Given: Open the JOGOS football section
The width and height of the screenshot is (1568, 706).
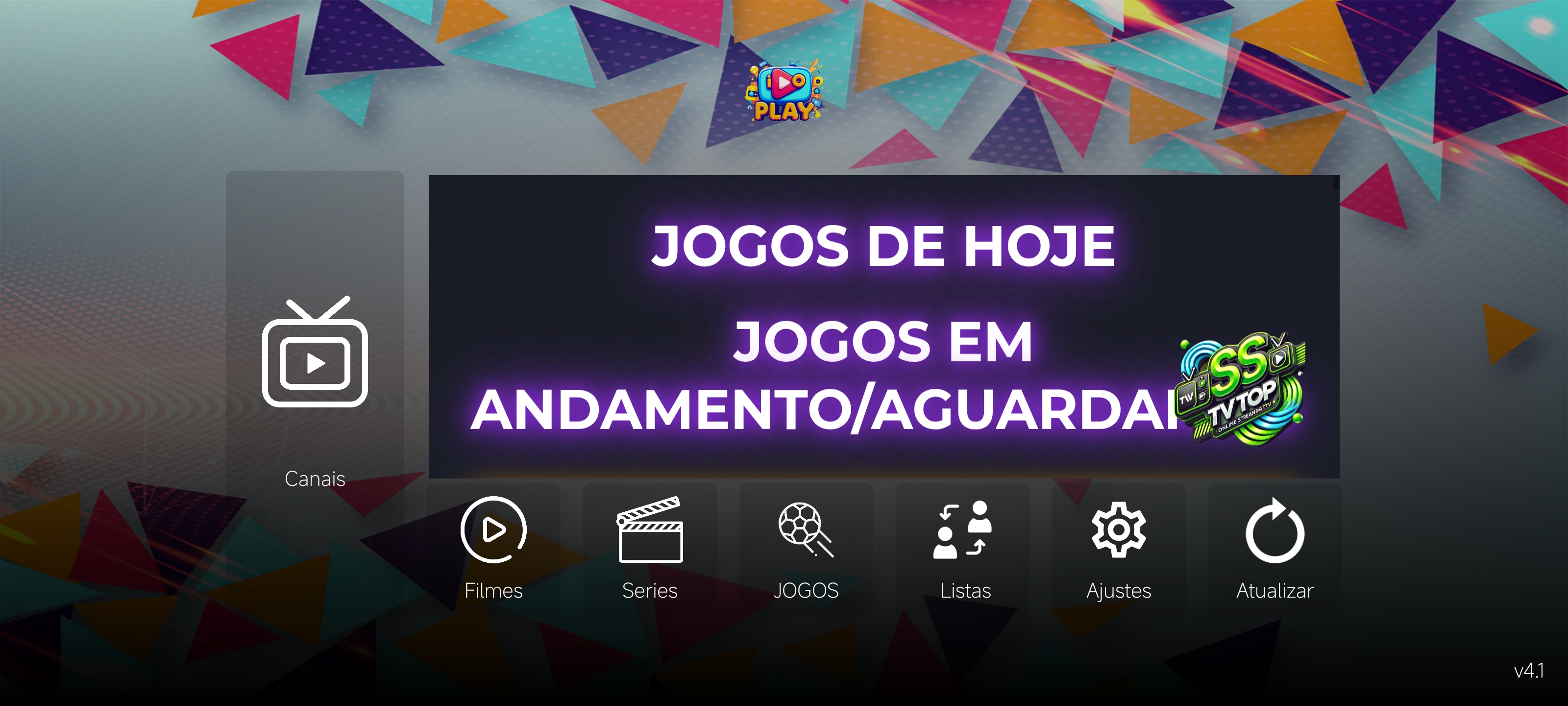Looking at the screenshot, I should pos(806,548).
